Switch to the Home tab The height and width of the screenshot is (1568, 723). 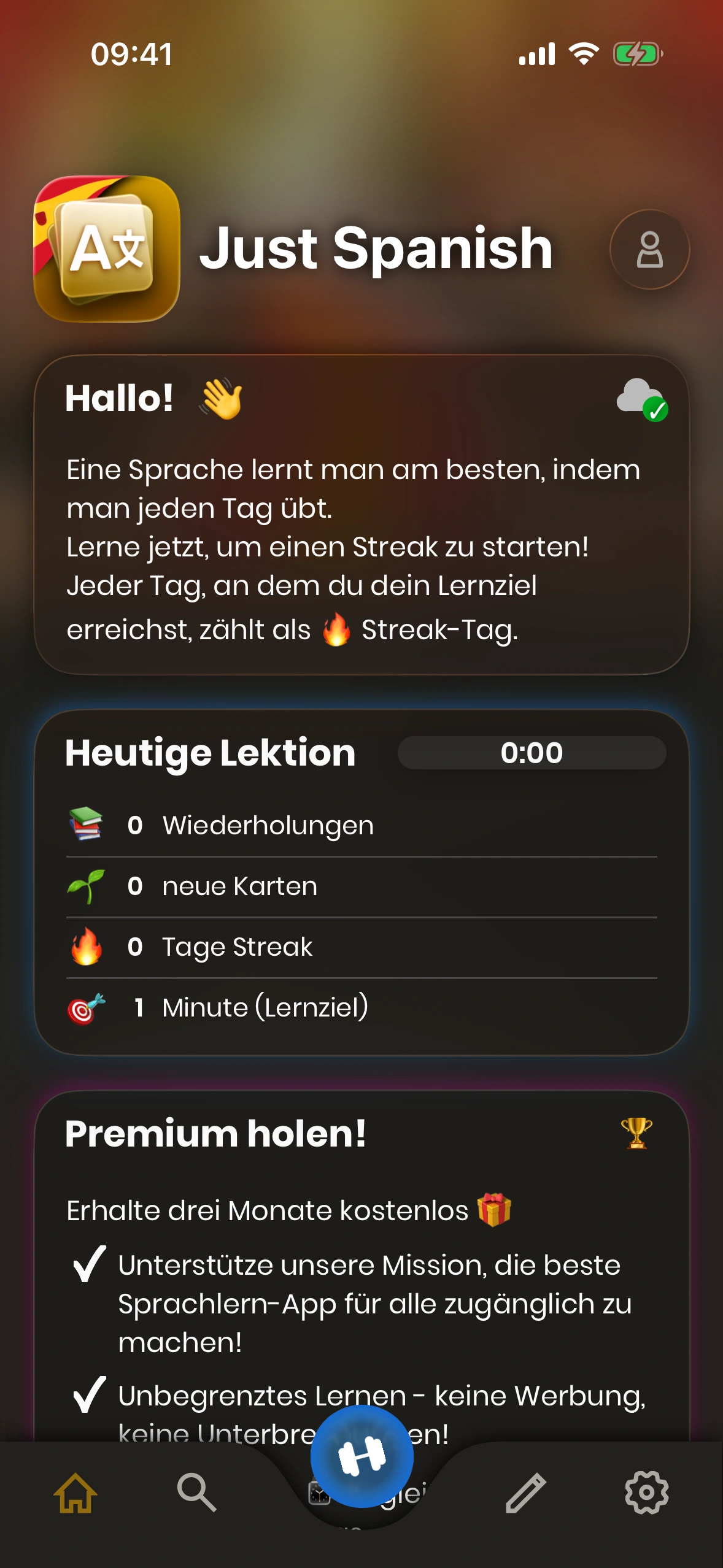[75, 1493]
